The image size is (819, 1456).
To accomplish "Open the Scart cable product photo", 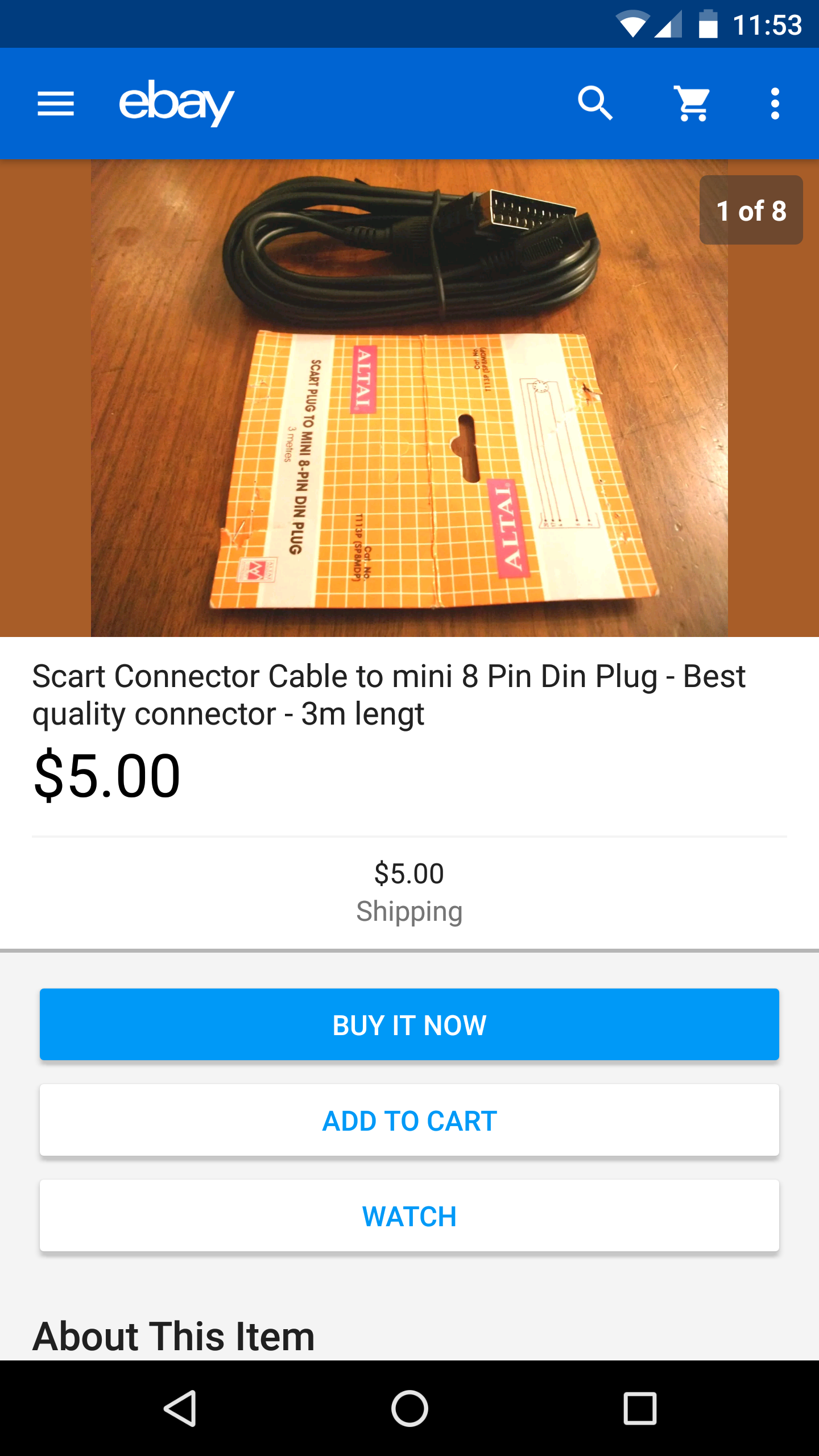I will click(409, 398).
